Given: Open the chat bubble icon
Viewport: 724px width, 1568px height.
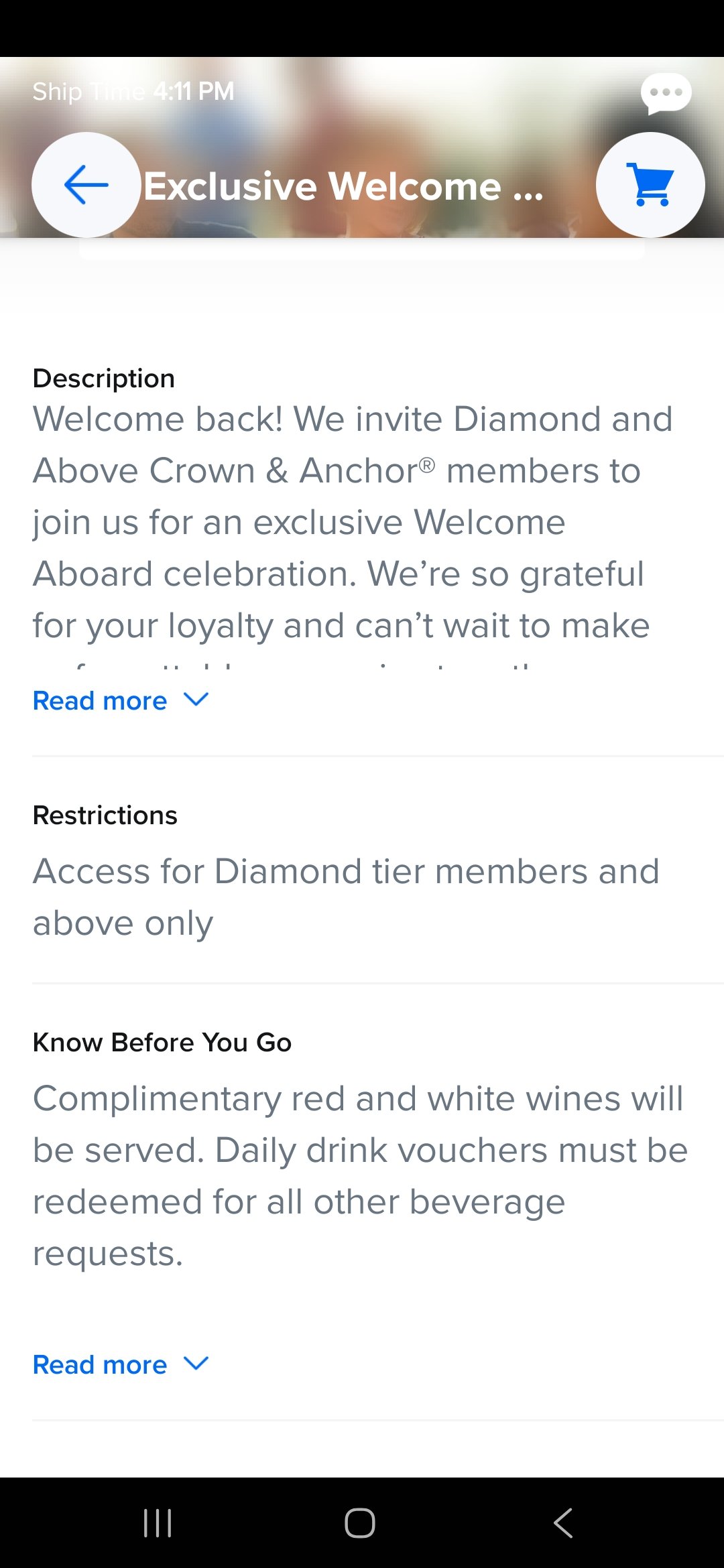Looking at the screenshot, I should pyautogui.click(x=666, y=94).
